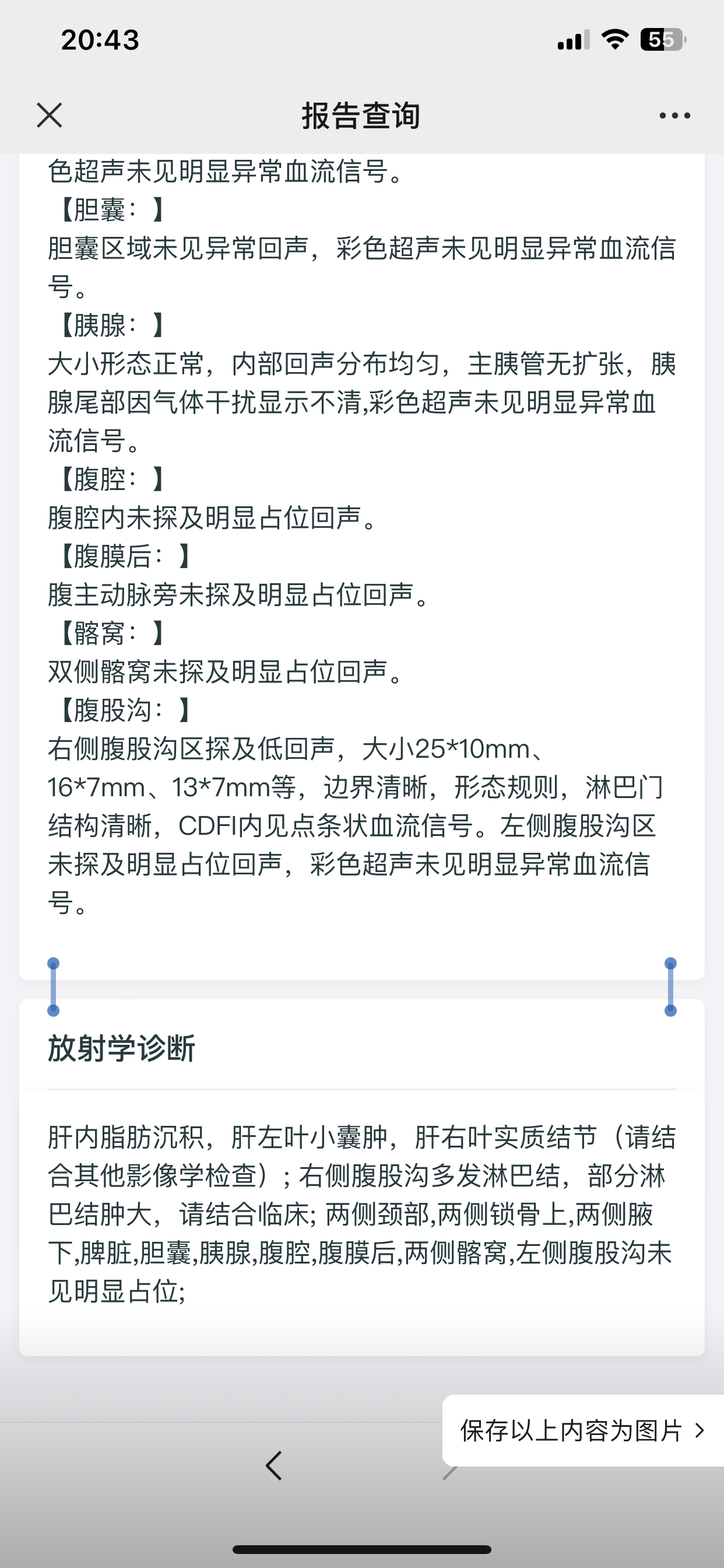Screen dimensions: 724x1568
Task: Go back using the bottom arrow
Action: coord(274,1466)
